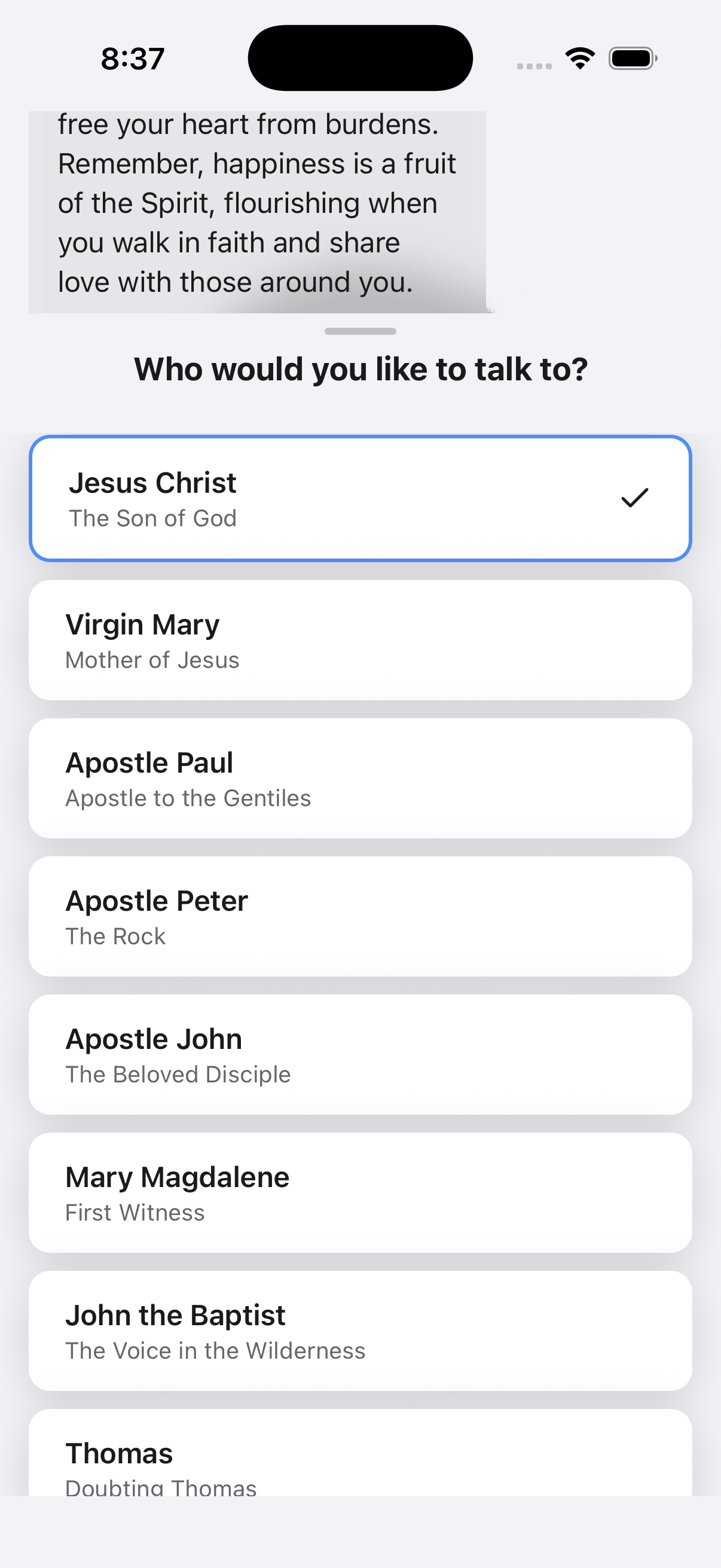
Task: Tap the subtitle 'The Son of God'
Action: click(x=152, y=518)
